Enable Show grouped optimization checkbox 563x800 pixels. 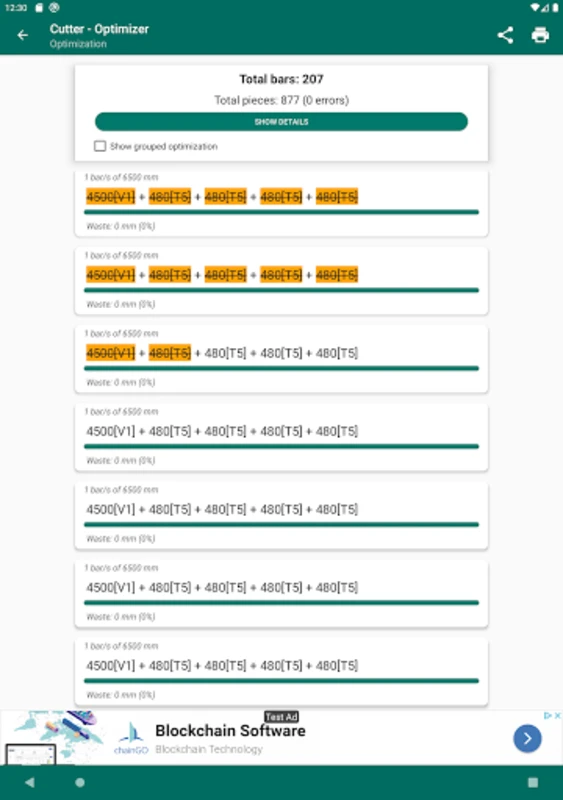pos(100,146)
